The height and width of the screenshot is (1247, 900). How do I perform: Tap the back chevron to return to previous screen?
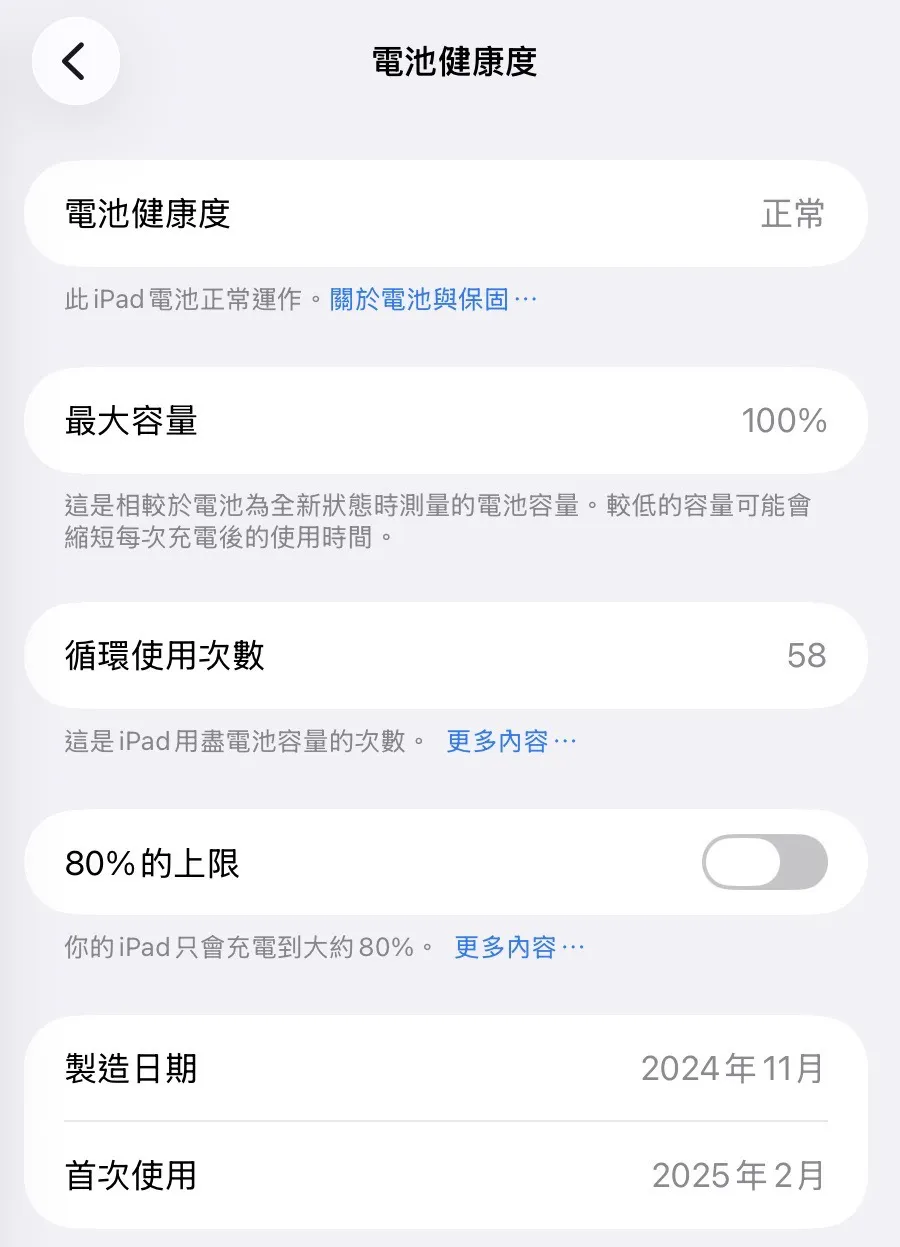(76, 61)
